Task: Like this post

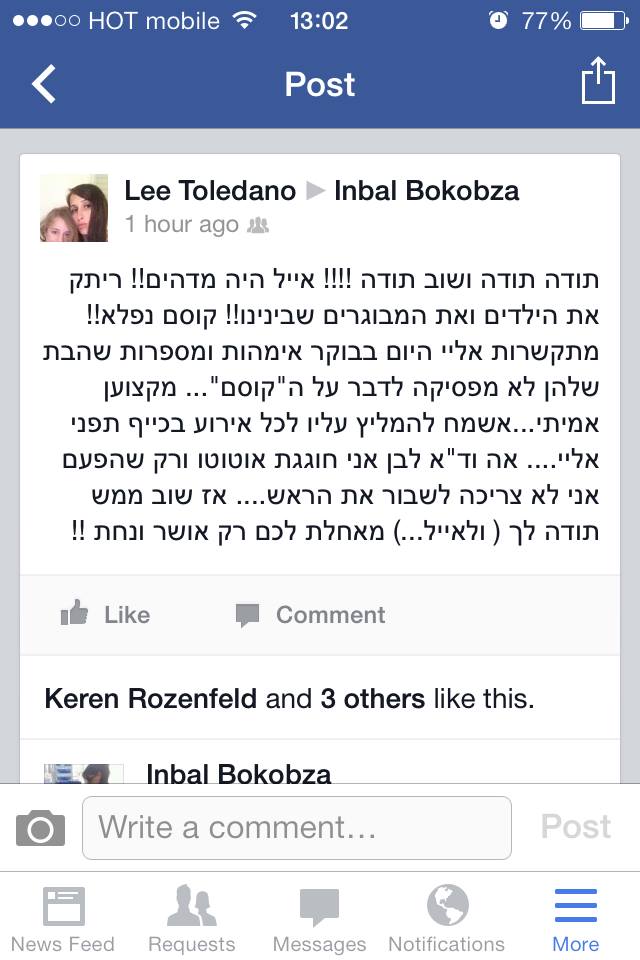Action: pos(106,614)
